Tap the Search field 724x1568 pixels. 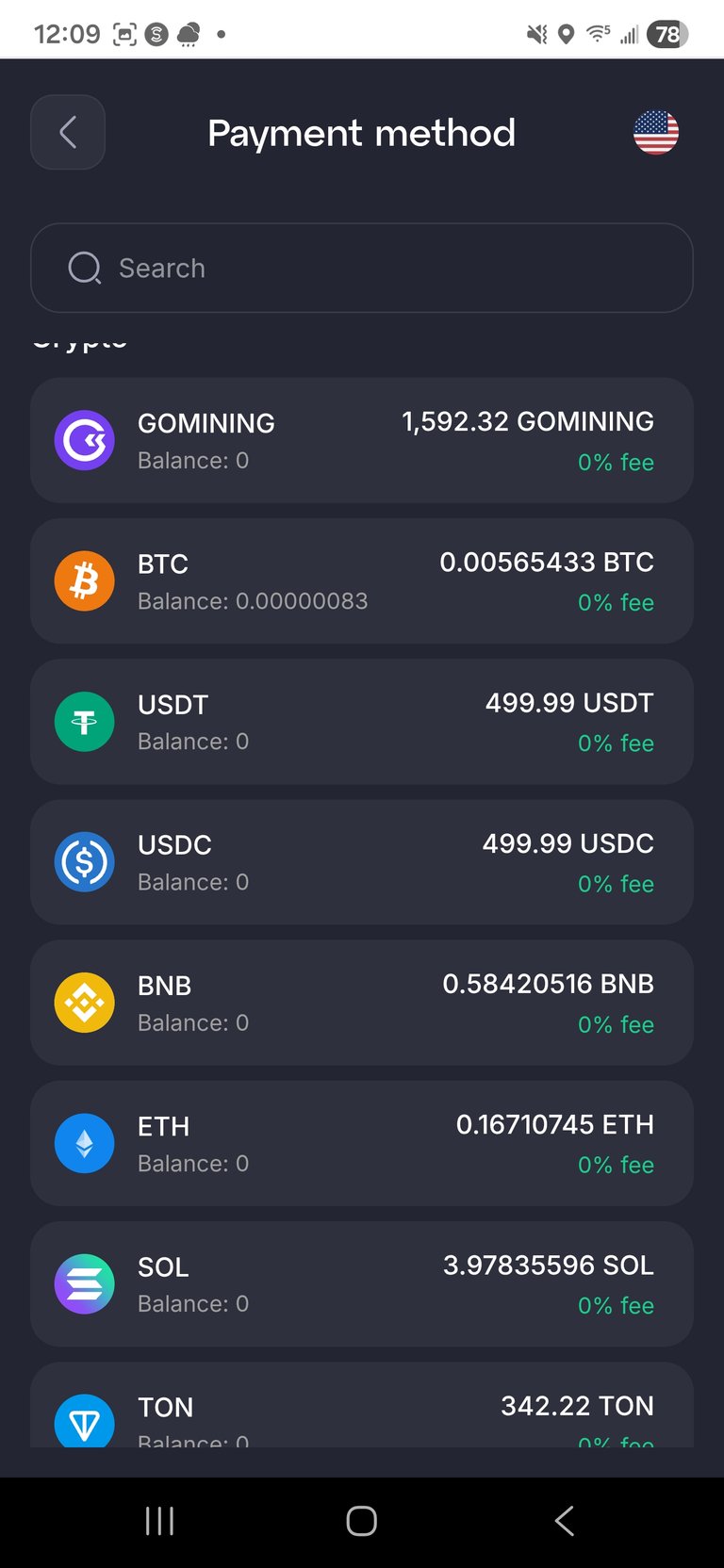coord(362,269)
